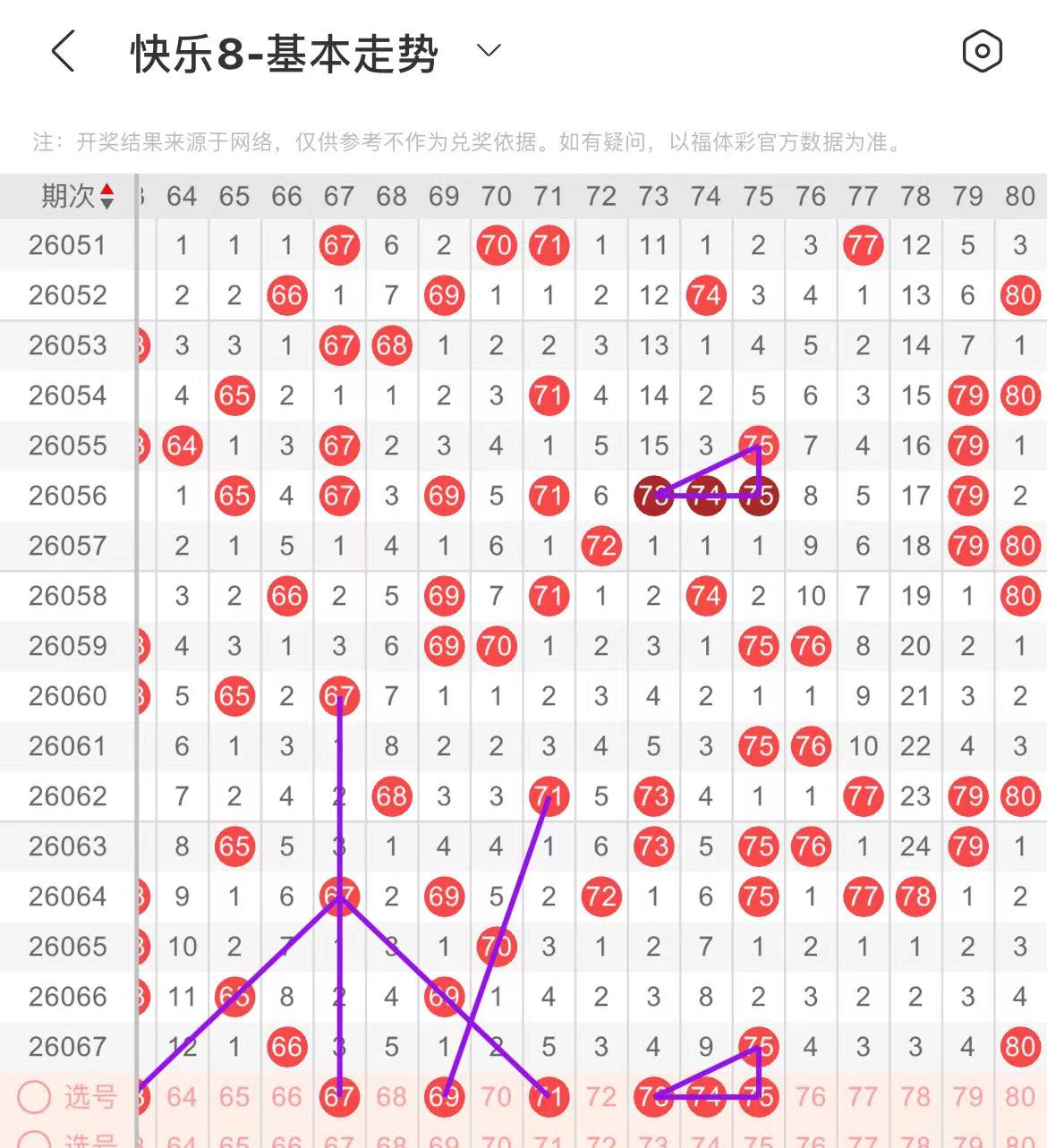Deselect number 69 in the first 选号 row
1047x1148 pixels.
click(444, 1097)
